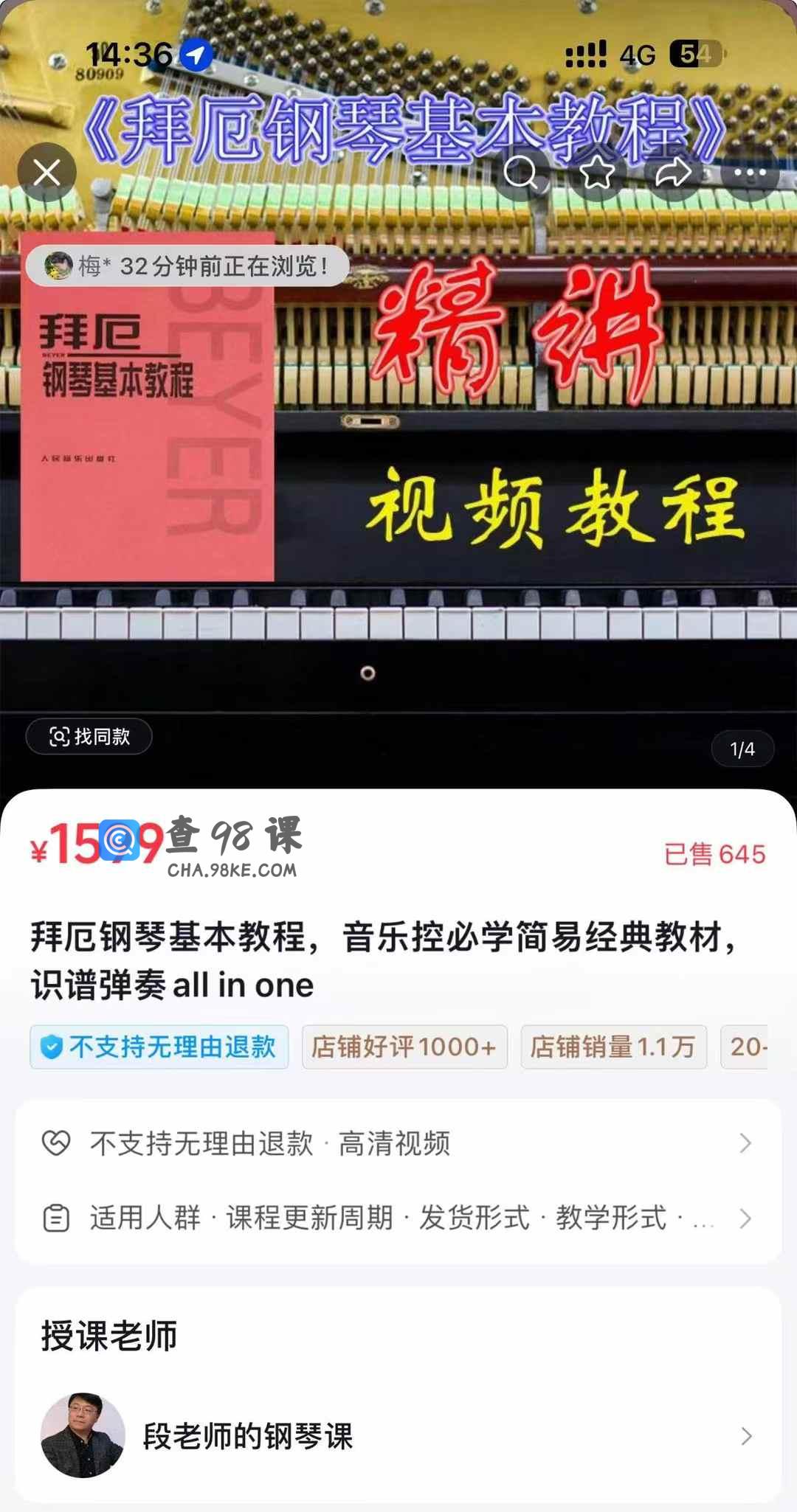This screenshot has height=1512, width=797.
Task: Tap the 找同款 find-similar button
Action: coord(89,736)
